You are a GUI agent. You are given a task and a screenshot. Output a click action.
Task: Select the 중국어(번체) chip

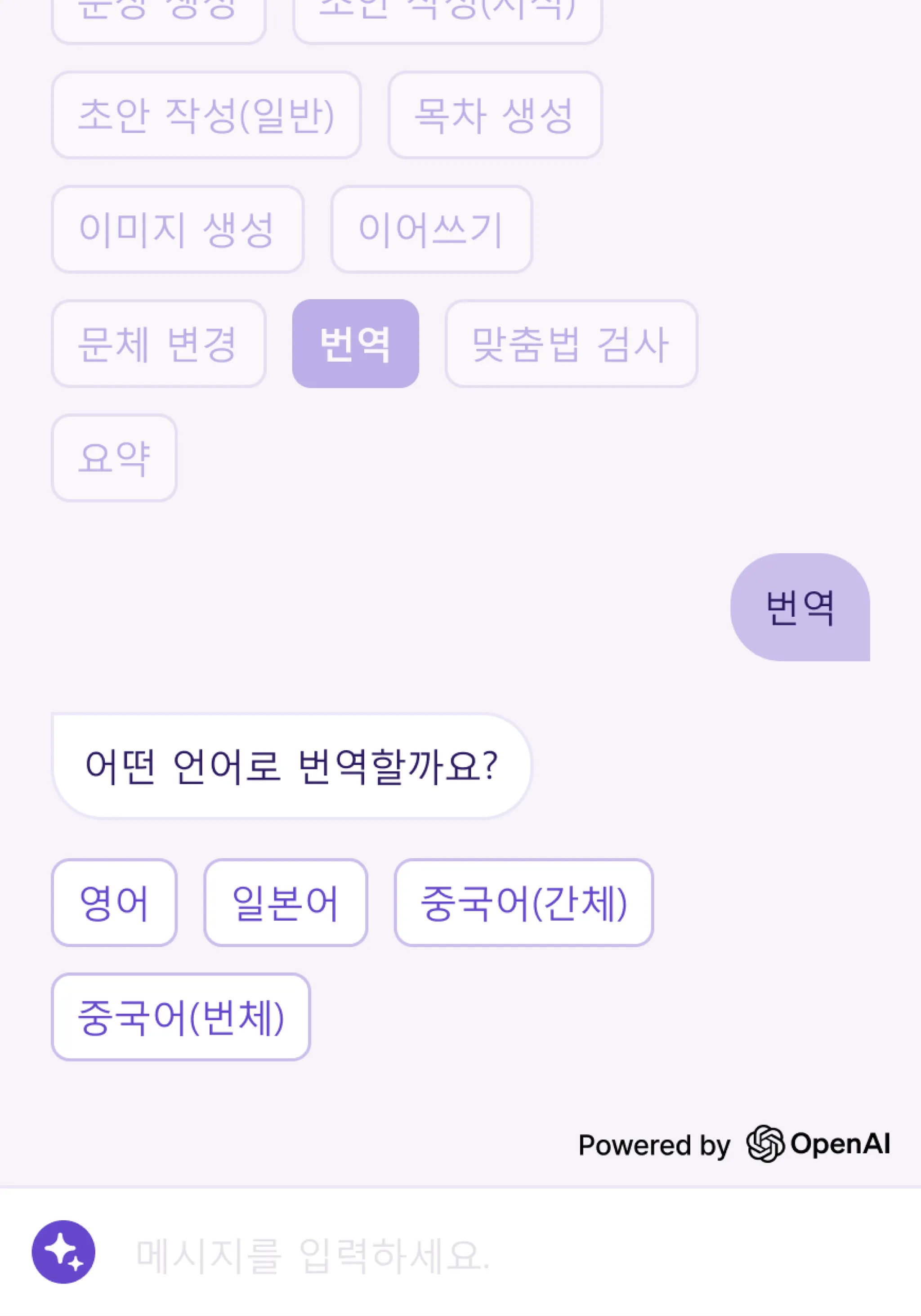(x=181, y=1016)
